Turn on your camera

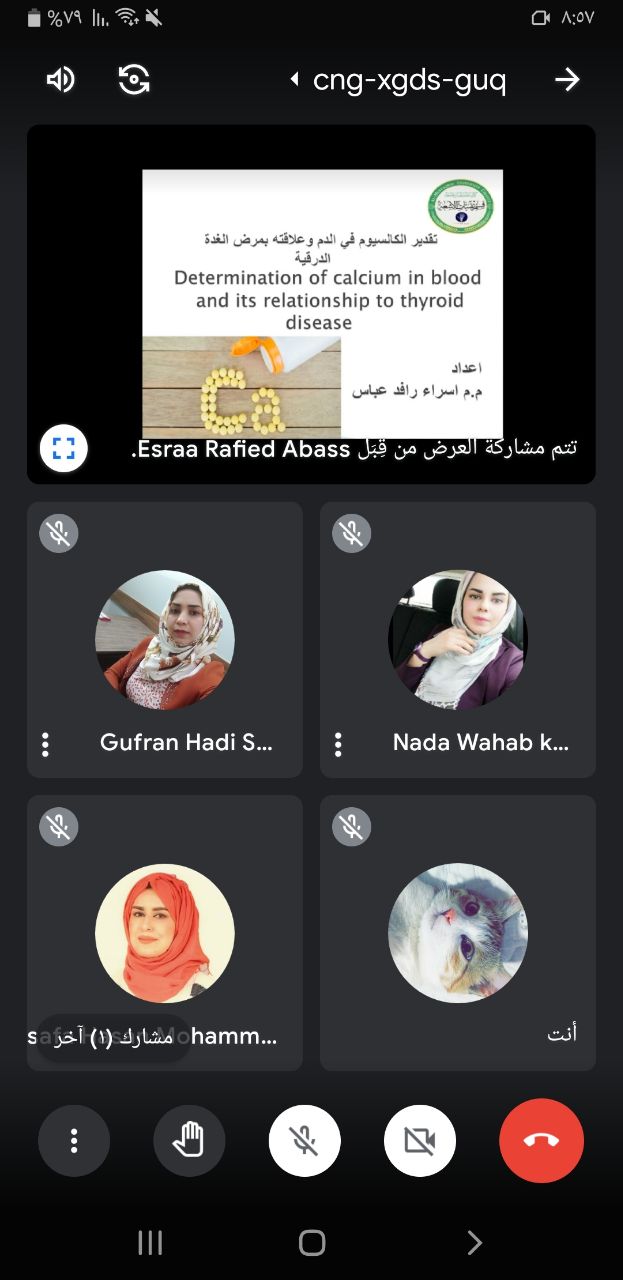pos(420,1141)
